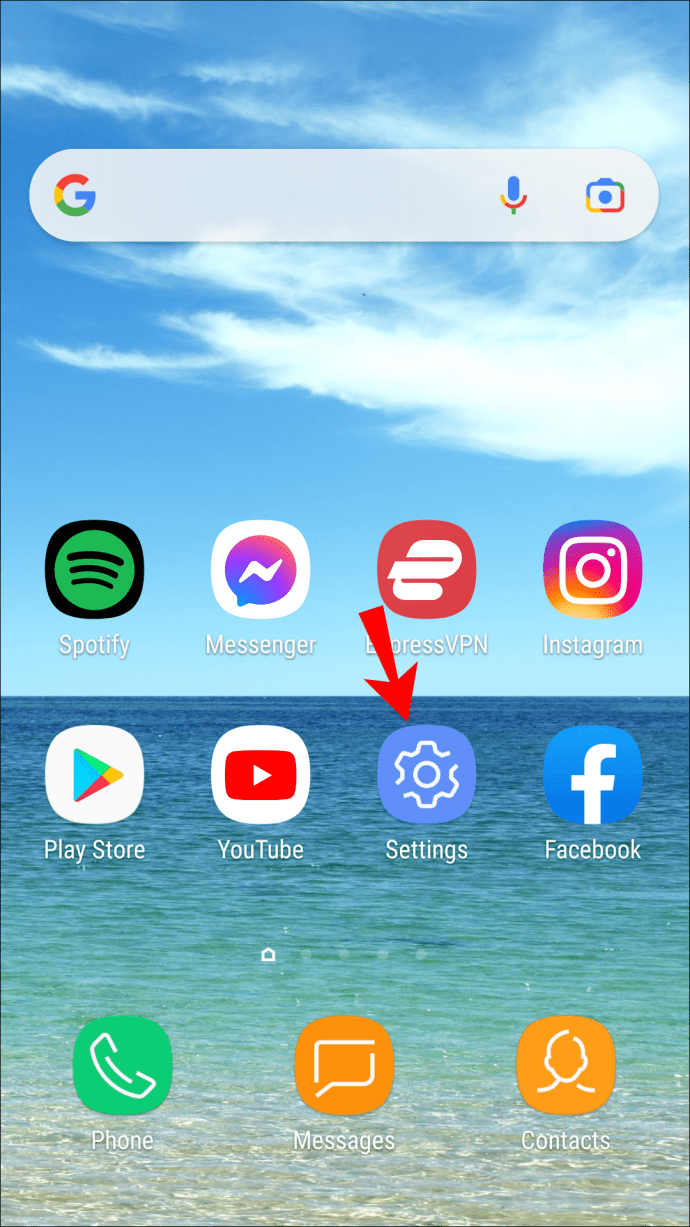Open the Contacts app
Image resolution: width=690 pixels, height=1227 pixels.
(566, 1064)
